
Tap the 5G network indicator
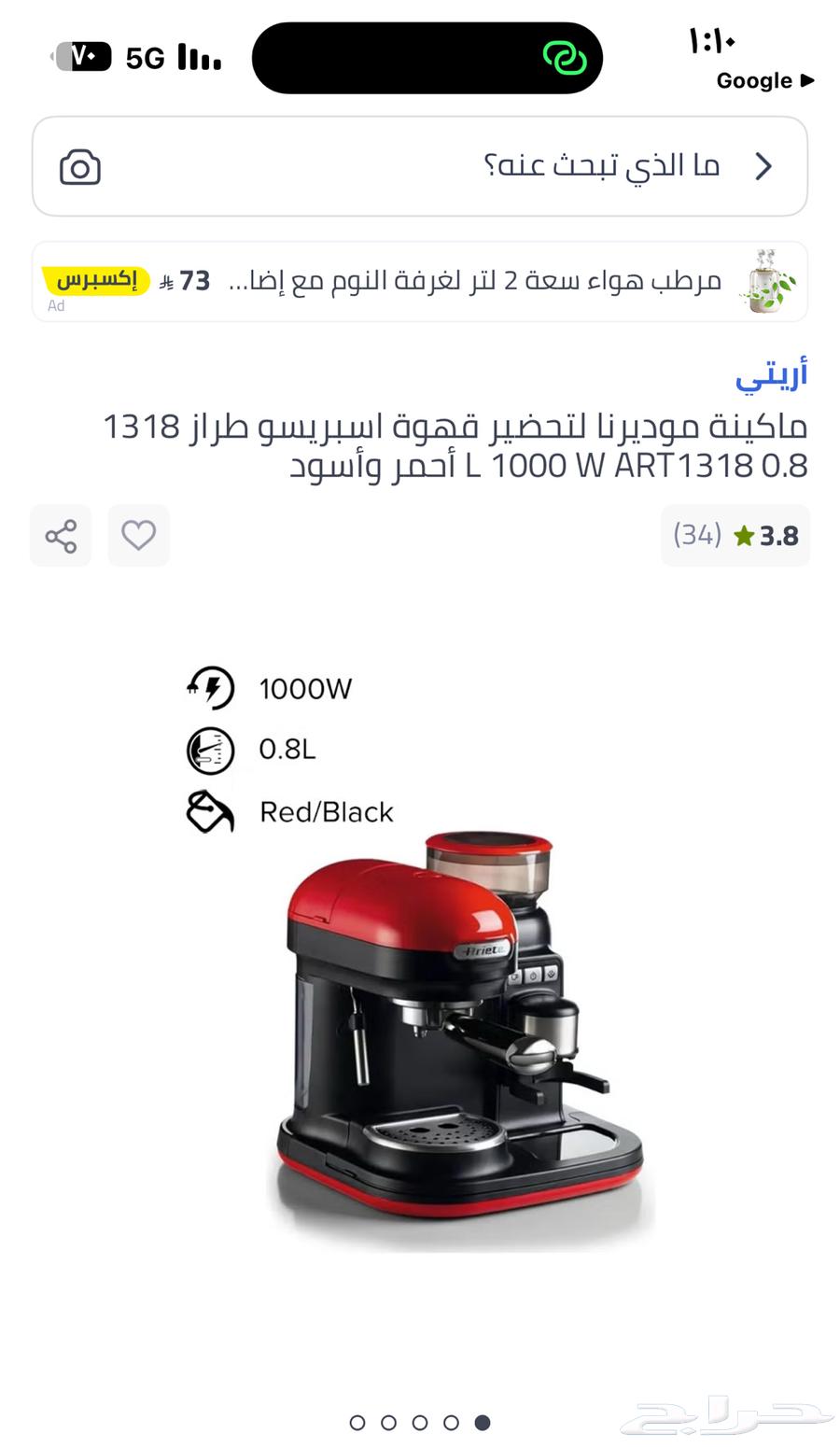coord(145,57)
